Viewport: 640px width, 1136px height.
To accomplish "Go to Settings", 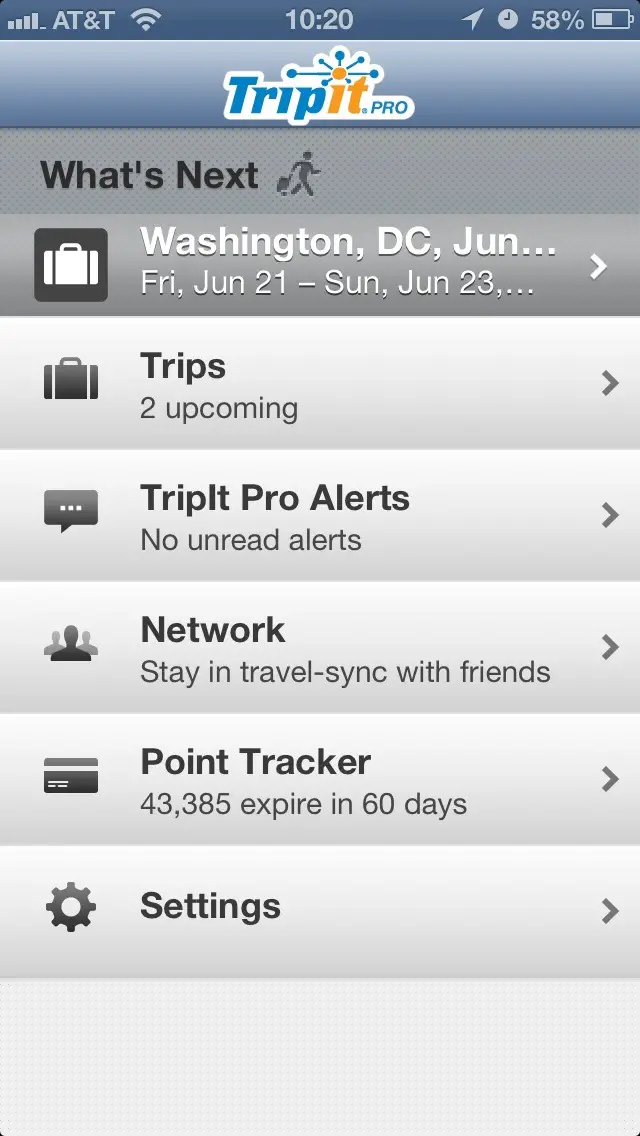I will coord(320,911).
